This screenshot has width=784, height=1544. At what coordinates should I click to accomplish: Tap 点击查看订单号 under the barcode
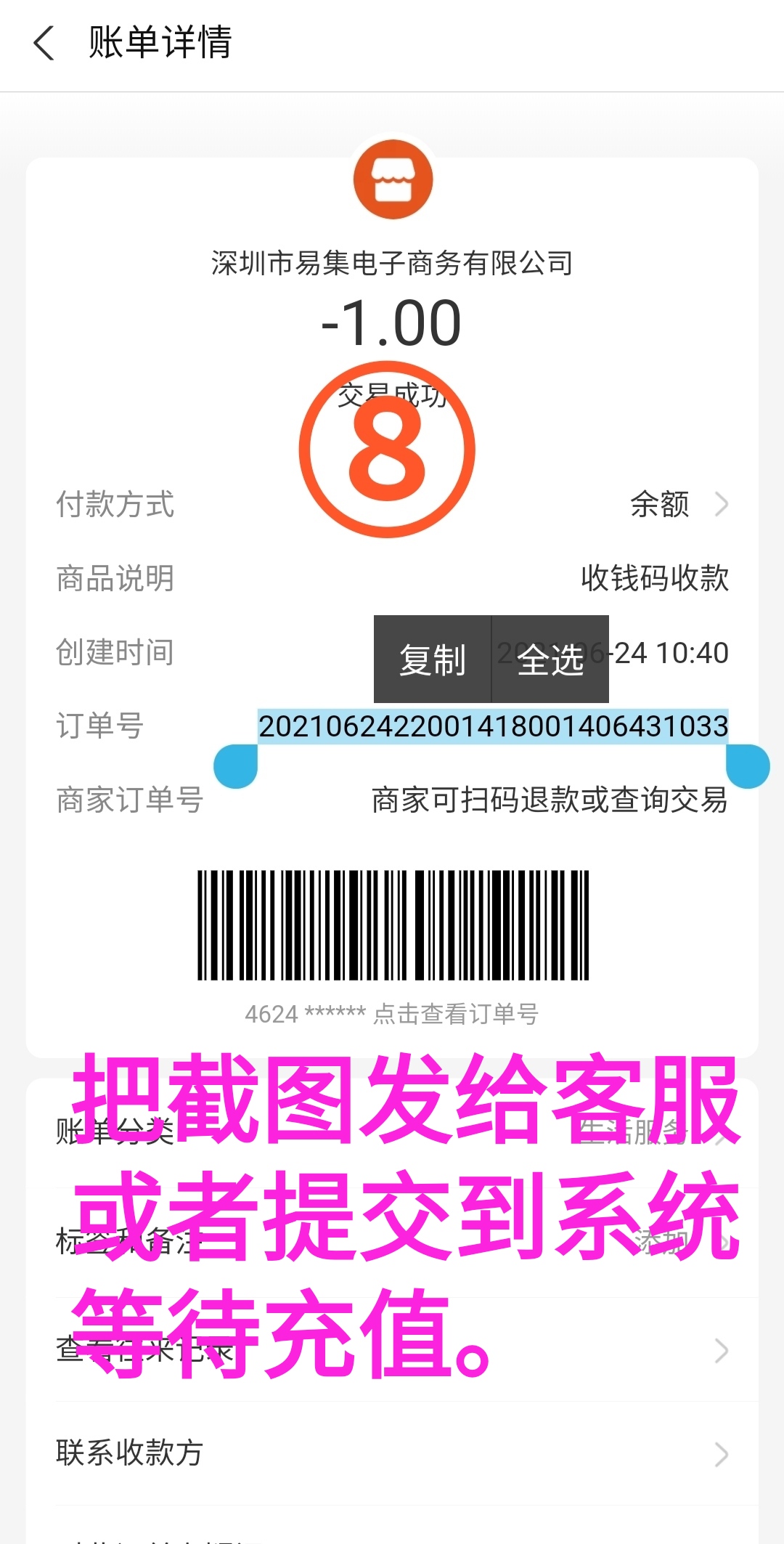[x=455, y=1014]
